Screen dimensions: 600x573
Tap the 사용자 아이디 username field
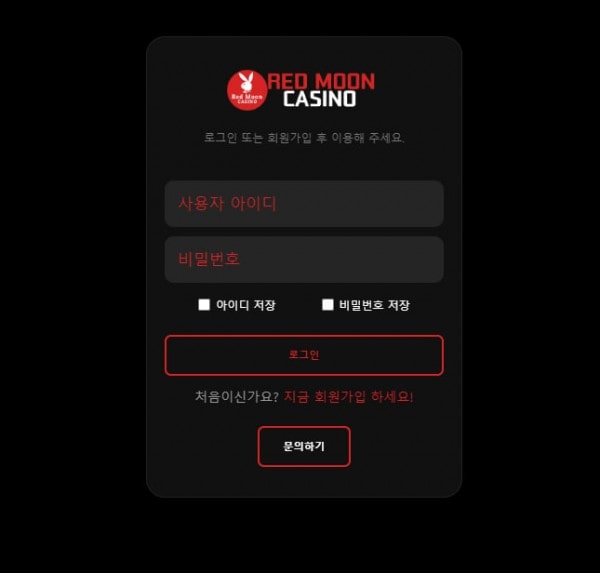coord(303,203)
